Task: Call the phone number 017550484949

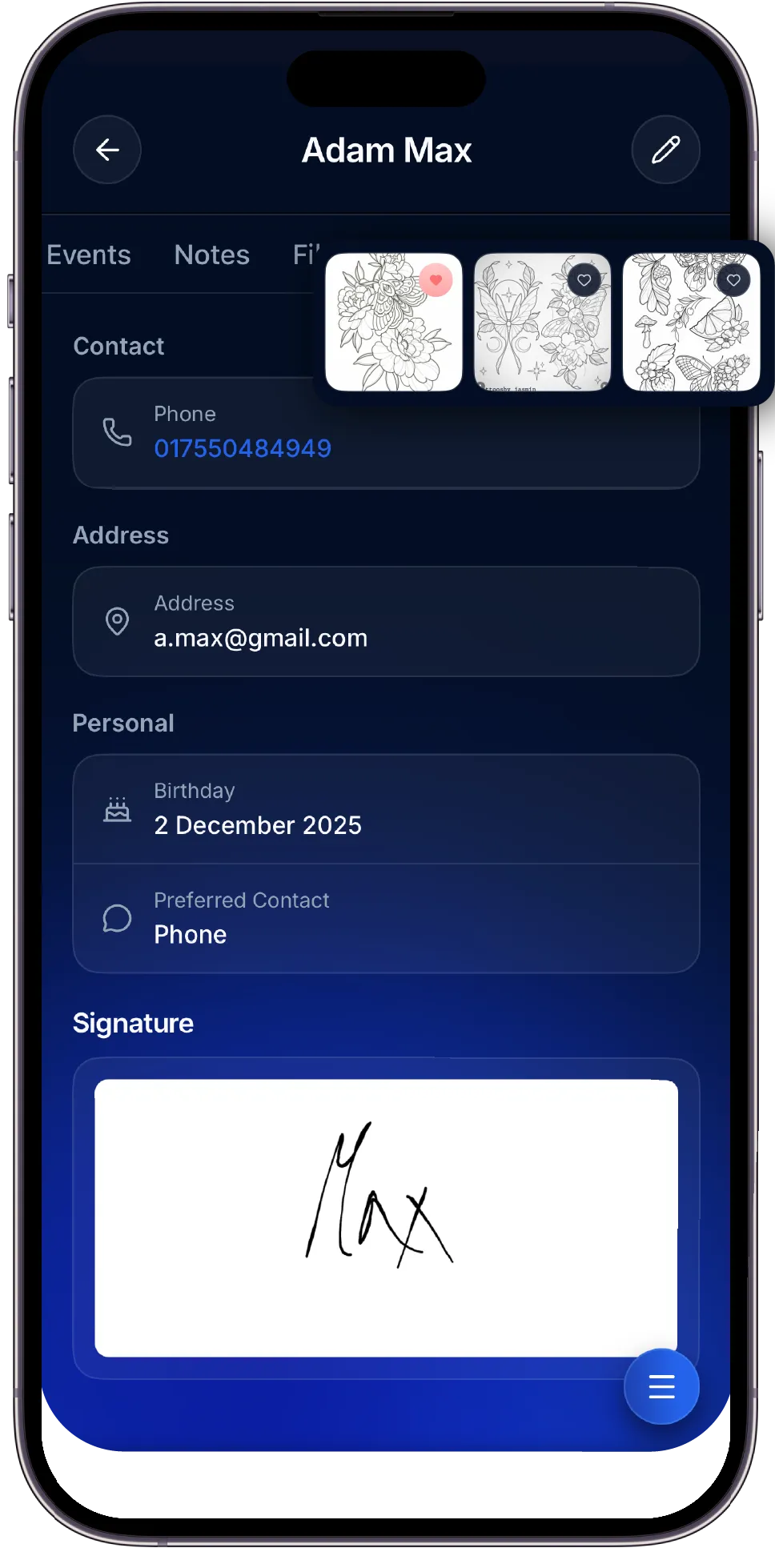Action: point(243,448)
